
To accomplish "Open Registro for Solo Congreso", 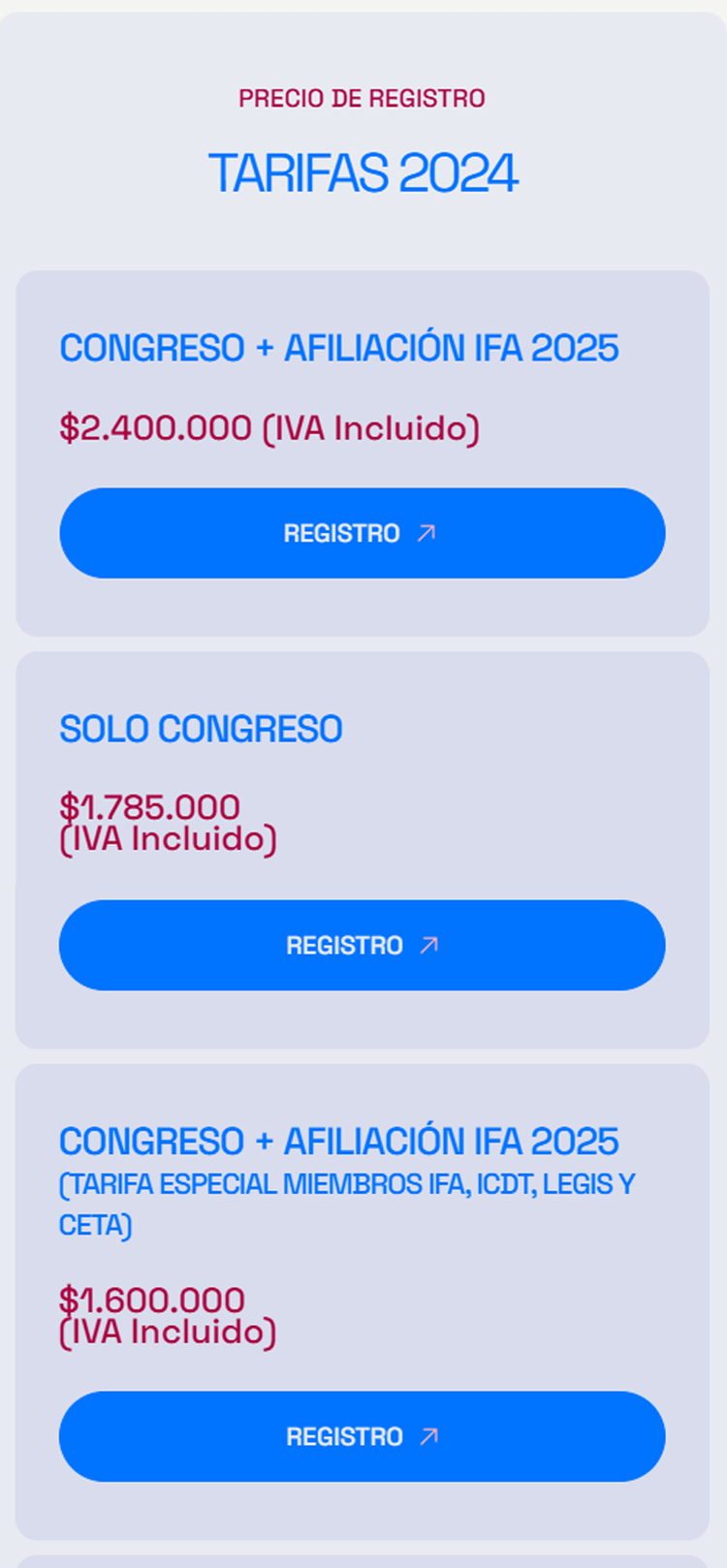I will click(x=362, y=945).
